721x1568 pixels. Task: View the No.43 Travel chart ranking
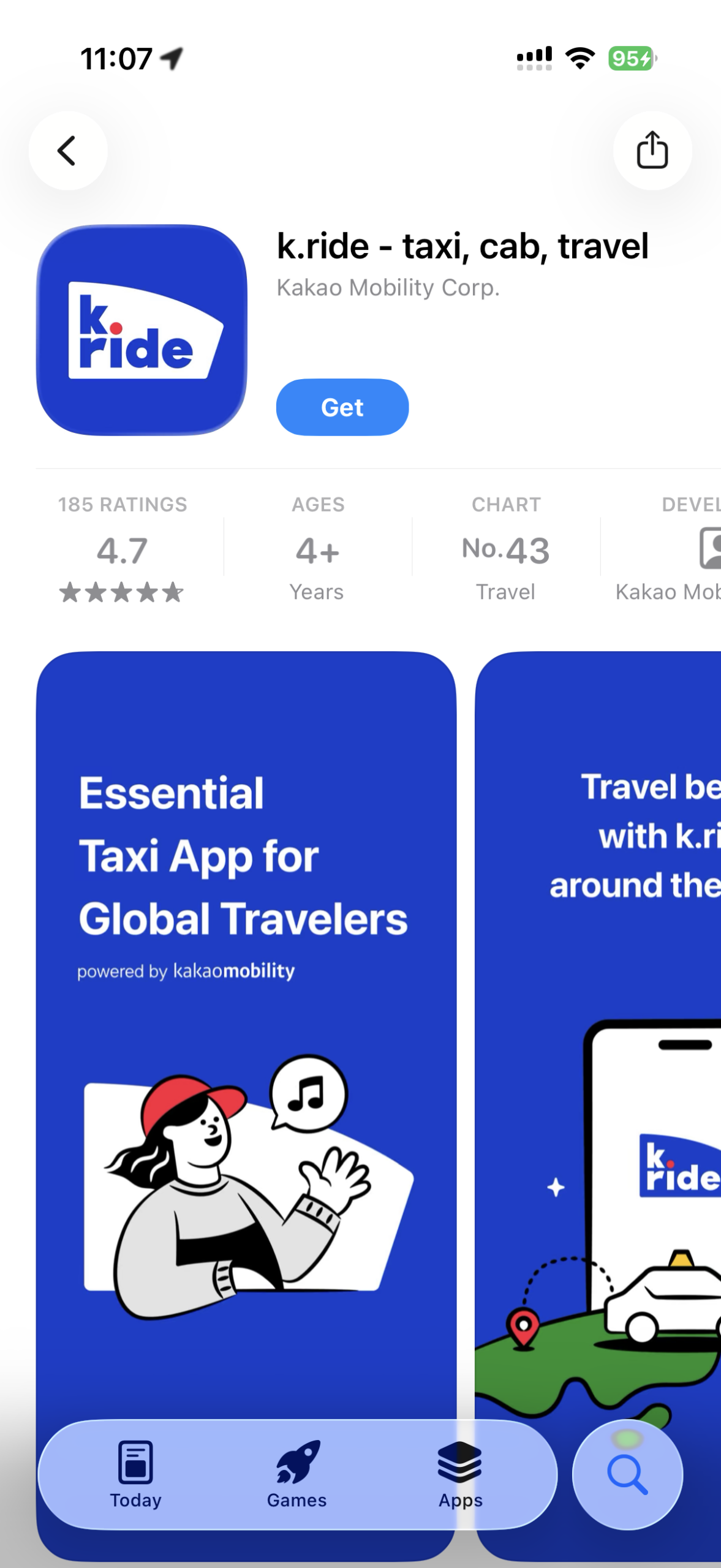(505, 549)
